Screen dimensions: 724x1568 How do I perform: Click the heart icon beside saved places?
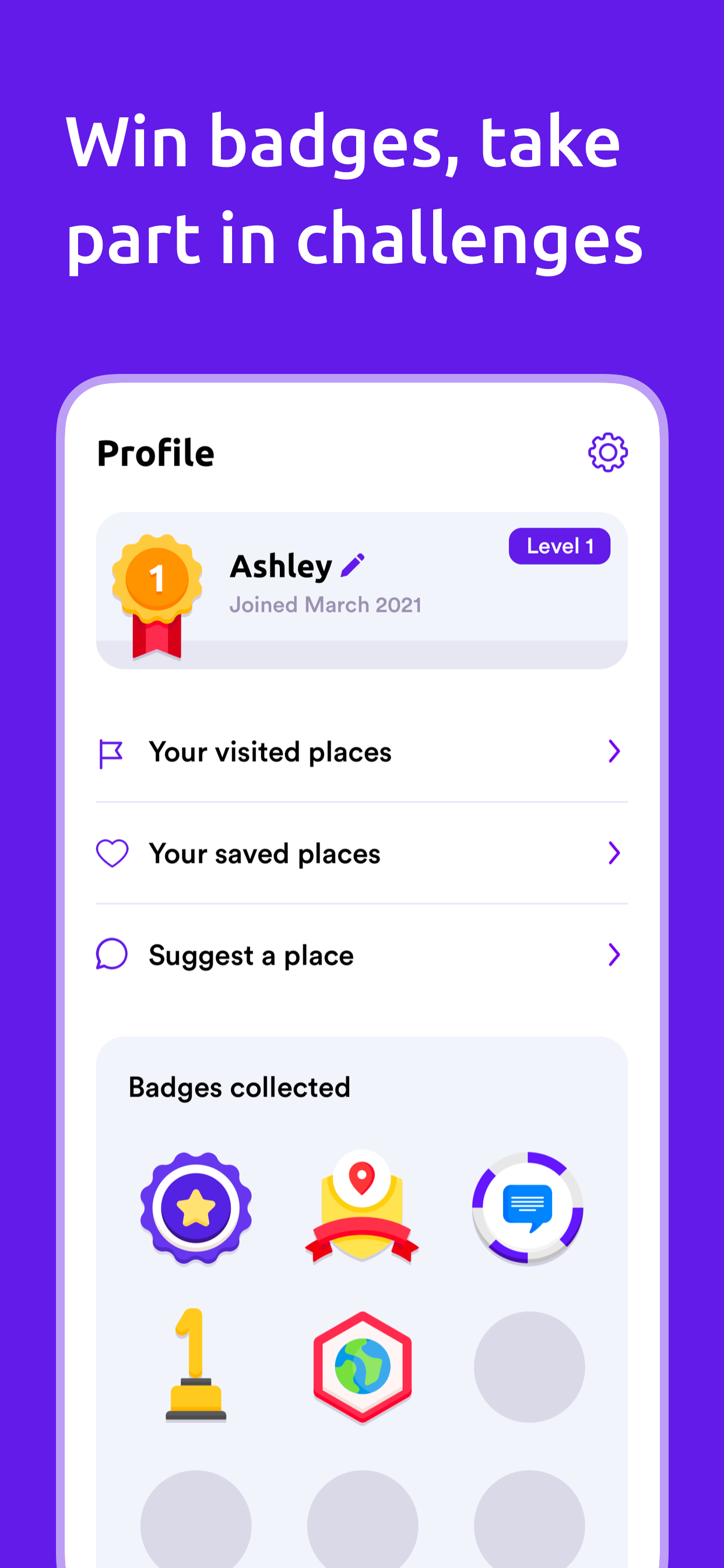click(x=111, y=853)
